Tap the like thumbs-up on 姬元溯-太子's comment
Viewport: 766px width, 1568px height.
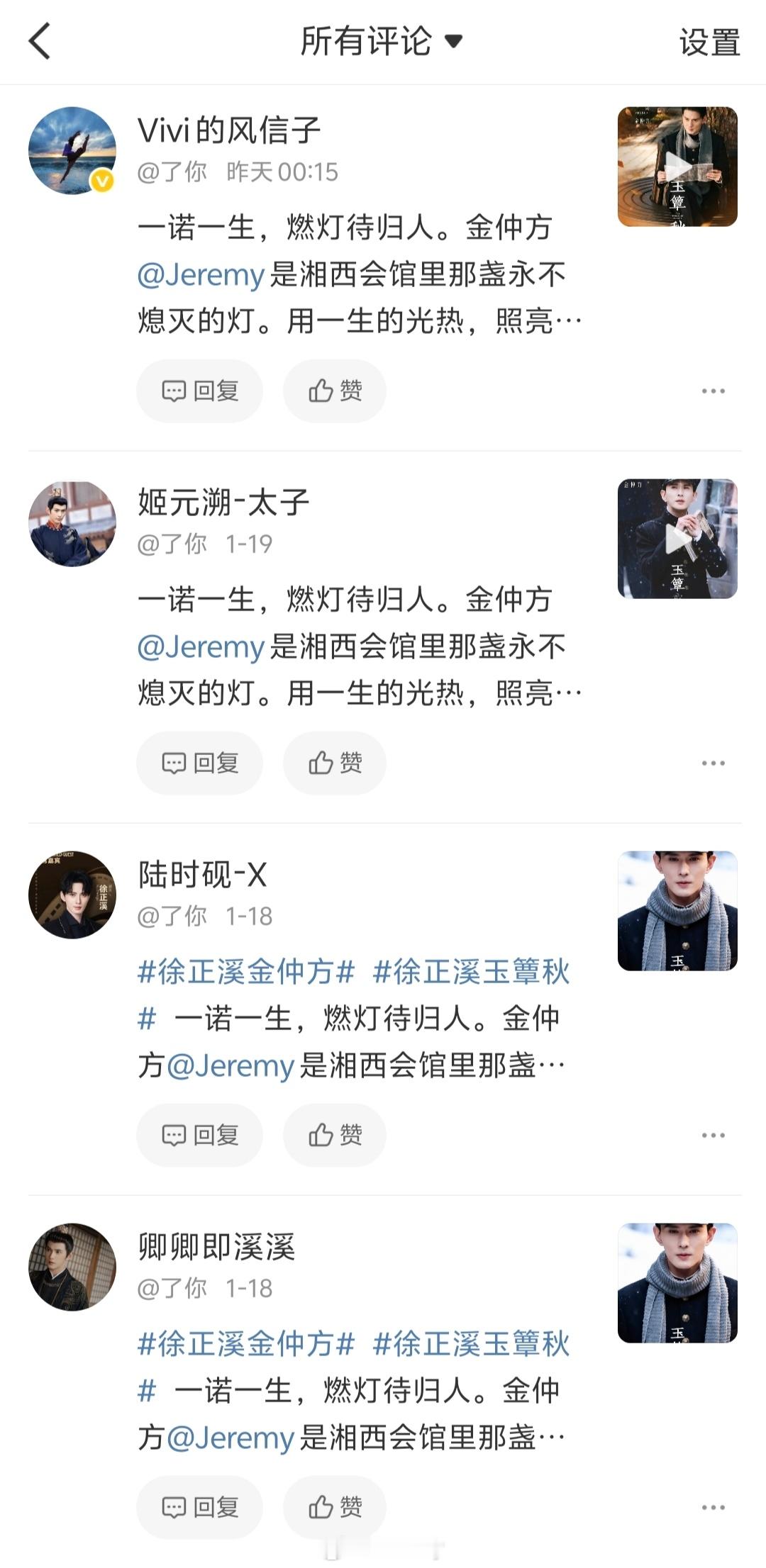[333, 763]
